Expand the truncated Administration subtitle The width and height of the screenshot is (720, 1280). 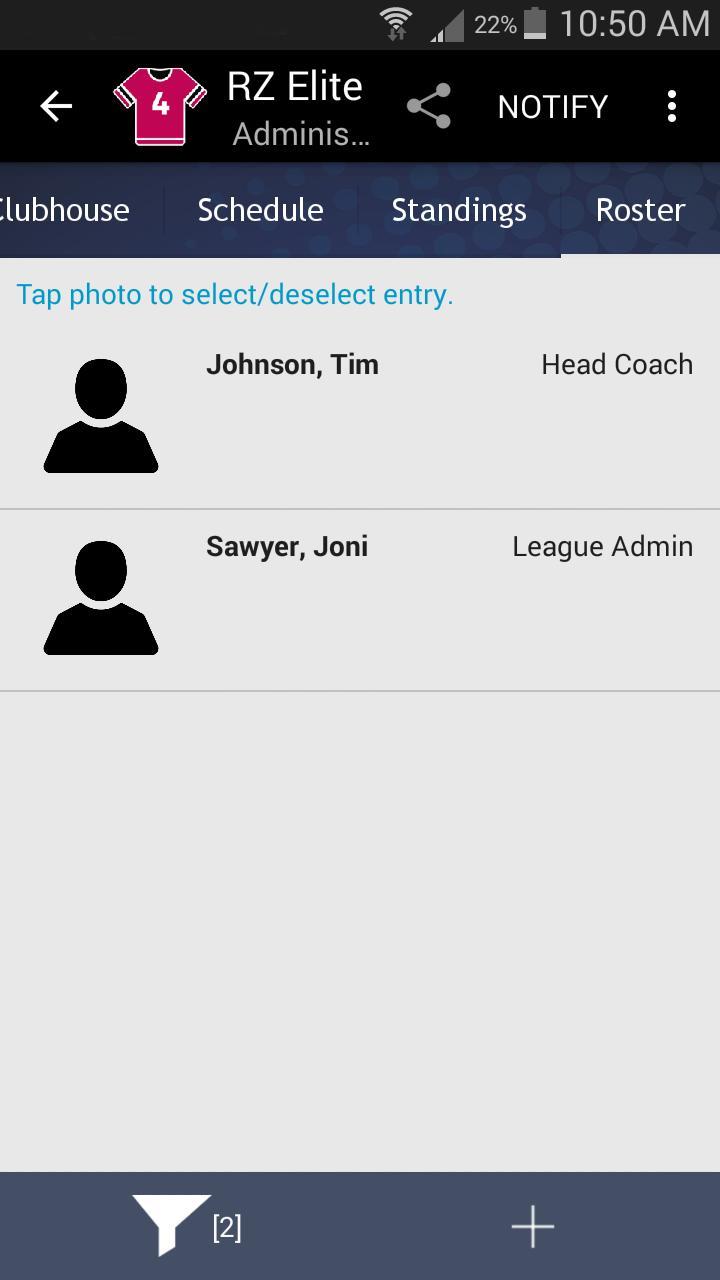tap(301, 134)
